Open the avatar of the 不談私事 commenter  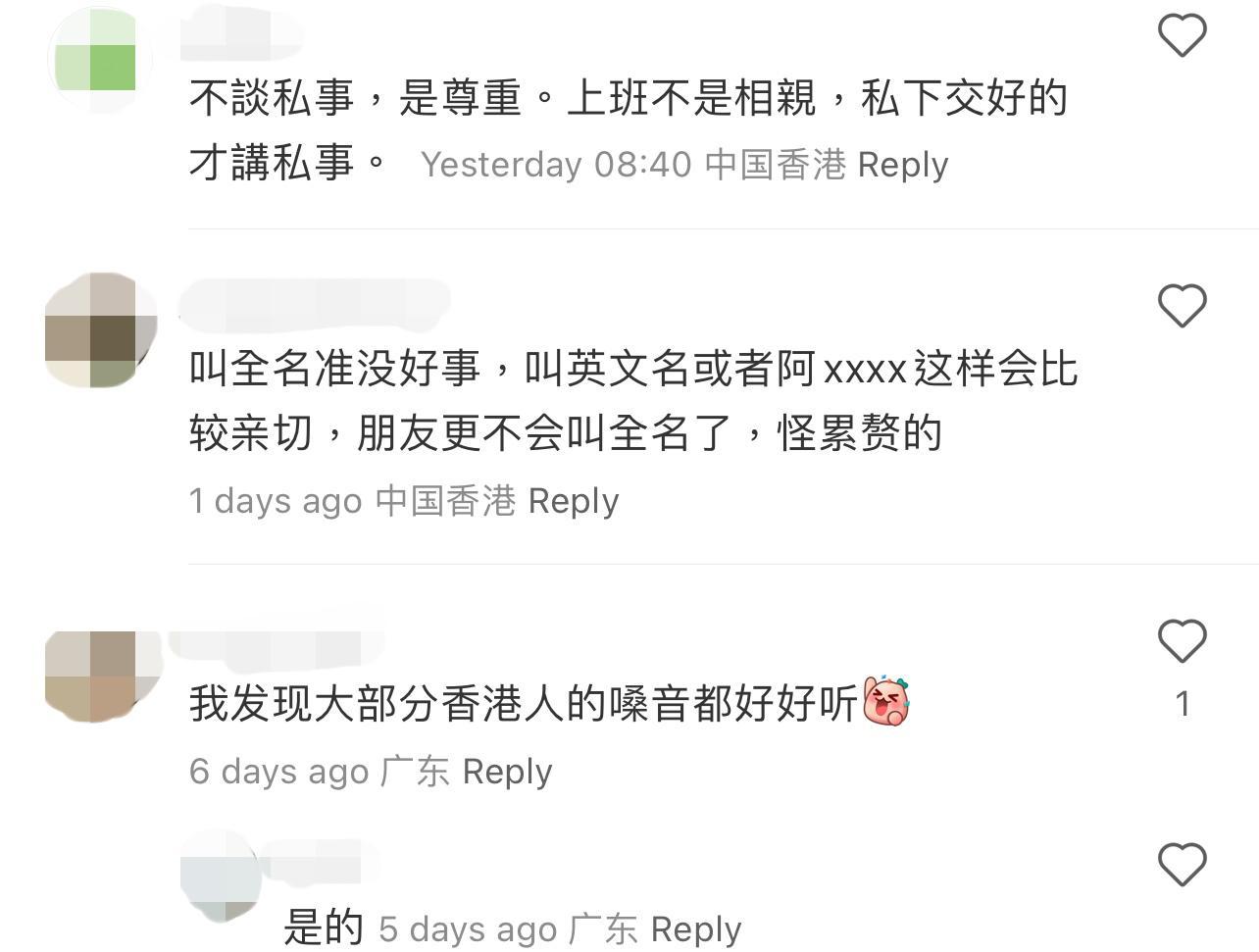click(x=100, y=59)
